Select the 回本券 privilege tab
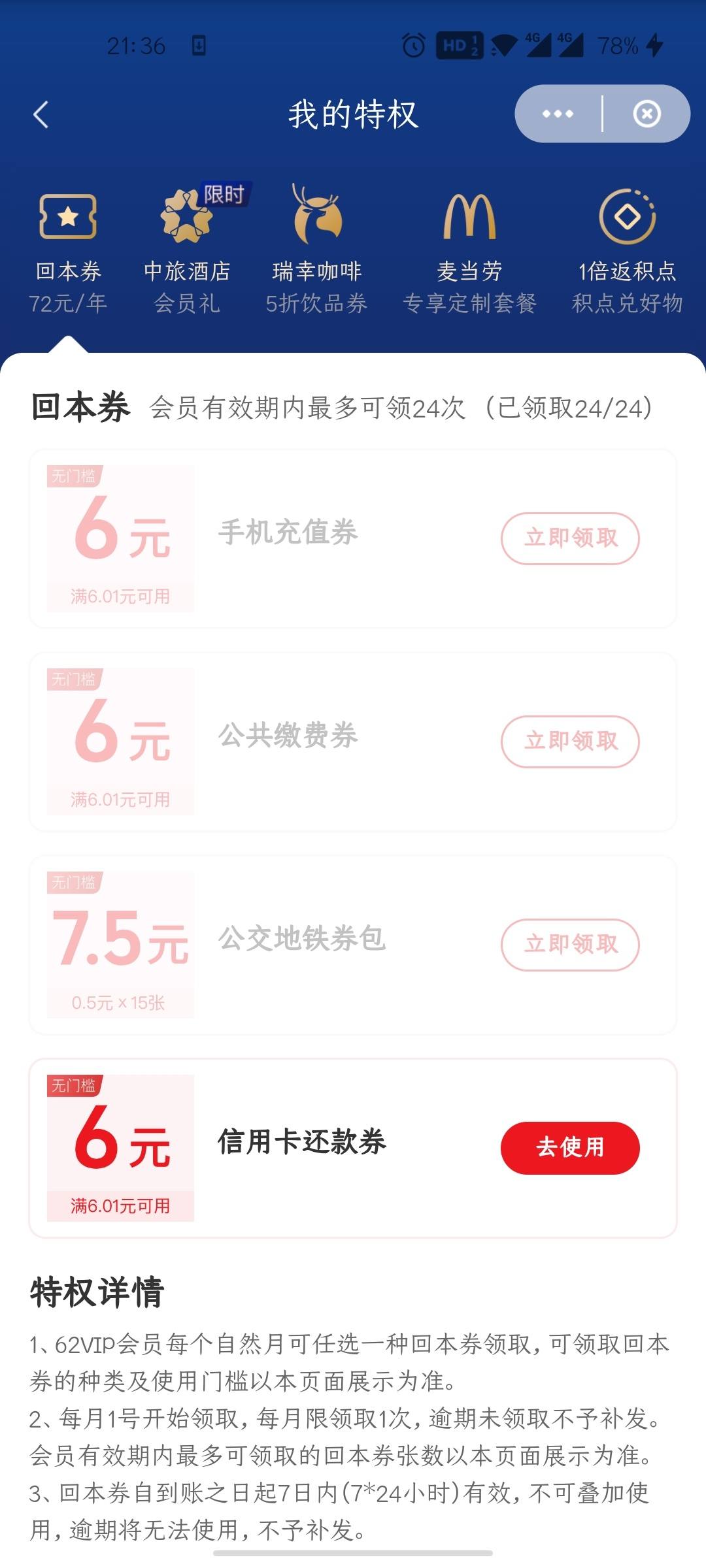This screenshot has height=1568, width=706. 68,252
